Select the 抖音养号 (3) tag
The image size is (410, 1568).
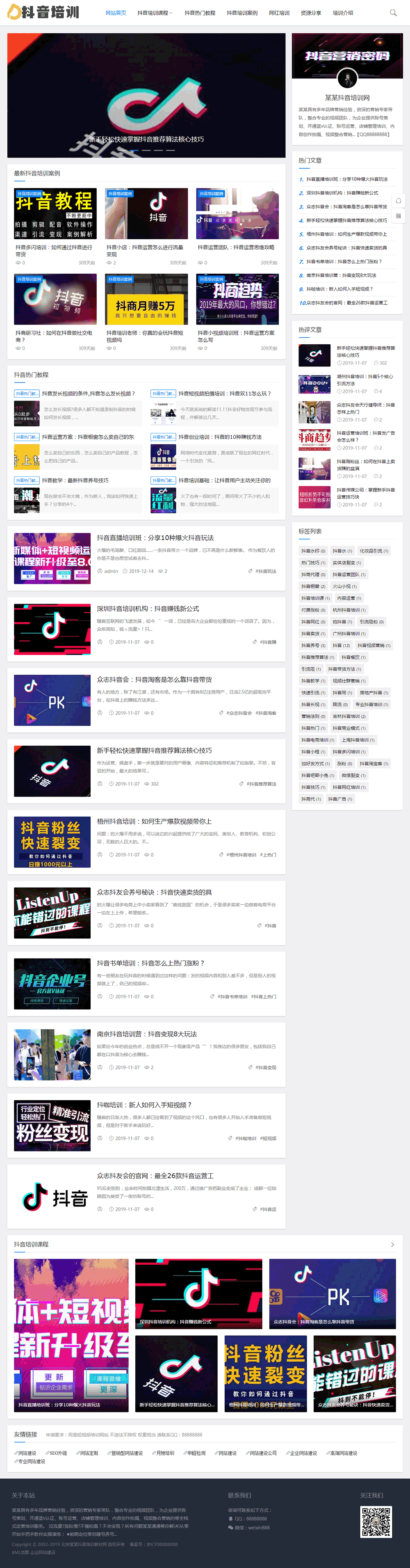(313, 645)
